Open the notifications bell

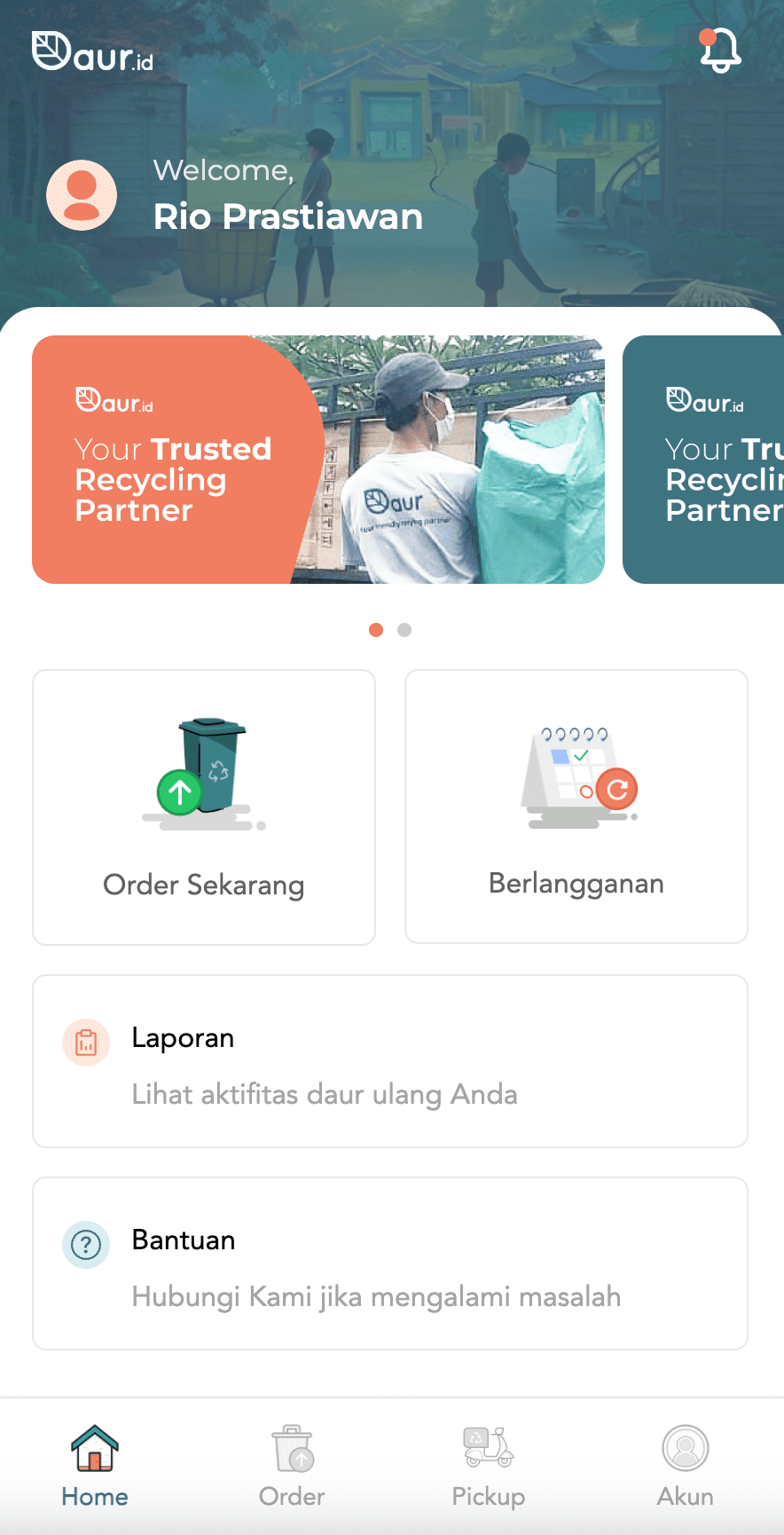pyautogui.click(x=719, y=50)
